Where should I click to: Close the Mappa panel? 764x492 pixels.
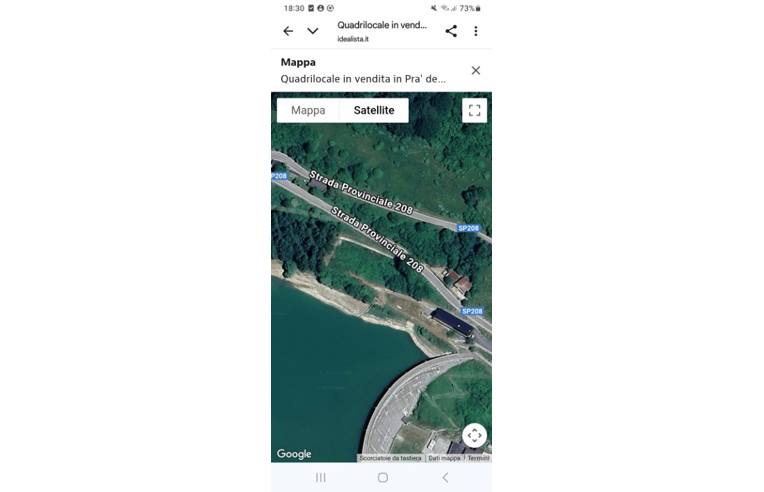(476, 70)
